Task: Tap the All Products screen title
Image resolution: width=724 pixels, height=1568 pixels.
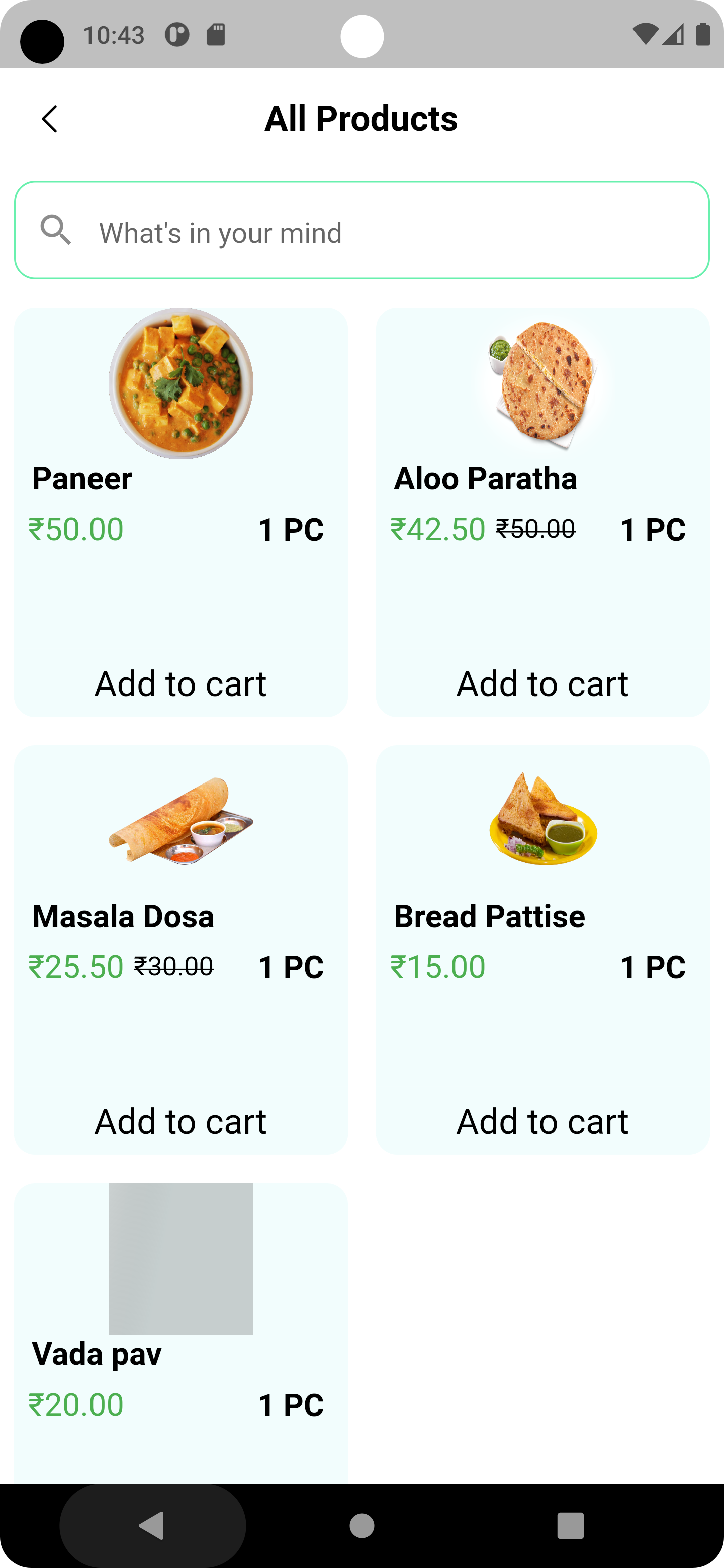Action: 361,118
